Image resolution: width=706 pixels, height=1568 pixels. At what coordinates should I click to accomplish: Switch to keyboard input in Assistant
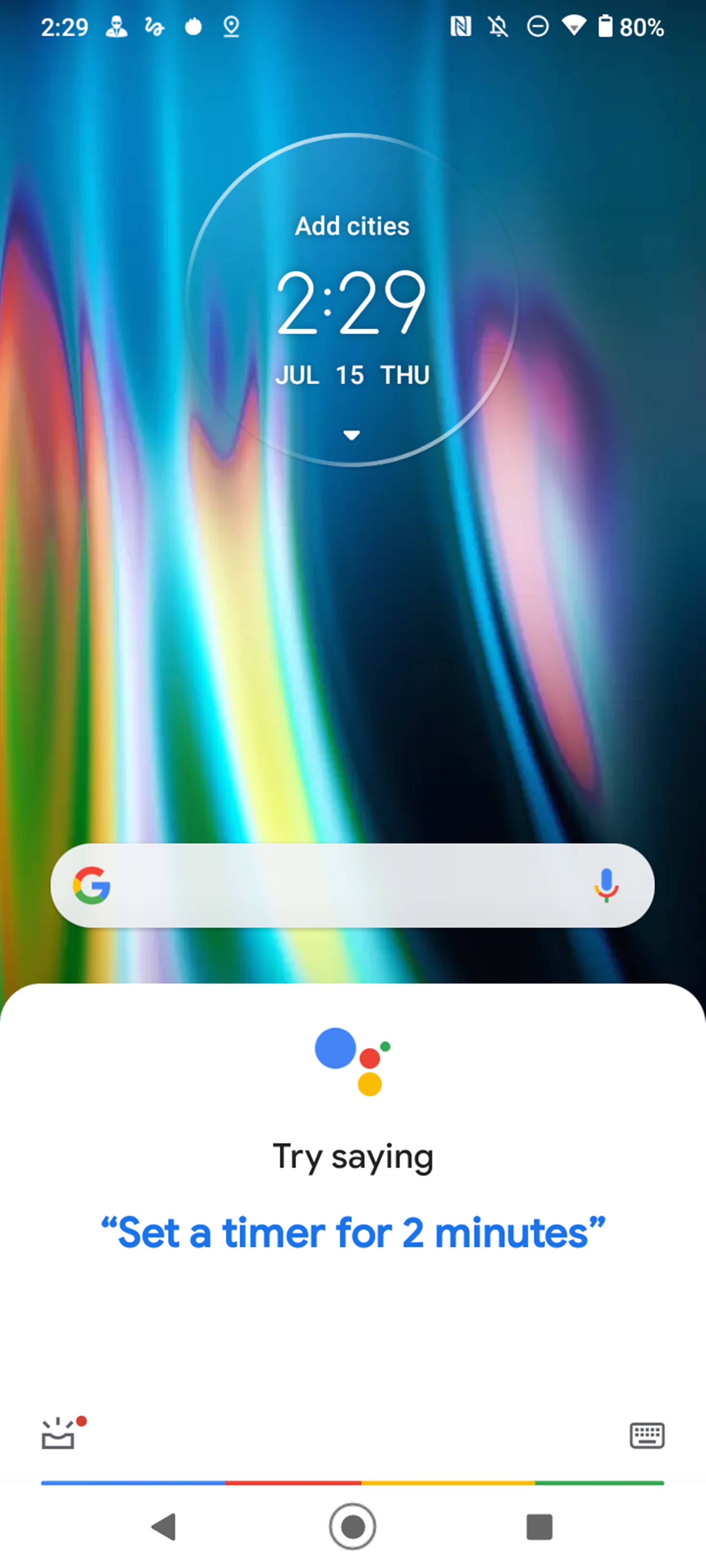tap(646, 1435)
